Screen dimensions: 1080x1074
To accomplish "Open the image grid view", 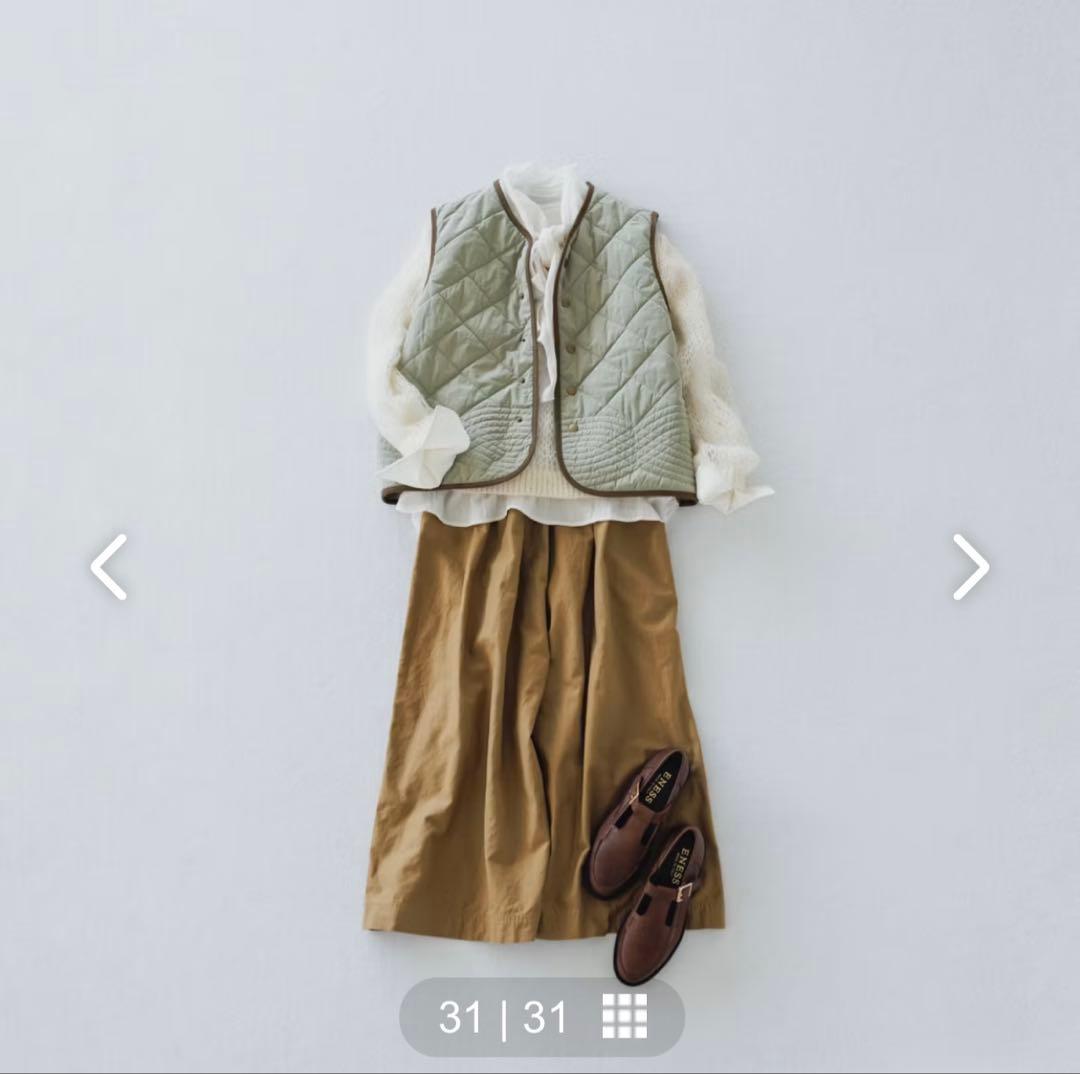I will click(625, 1016).
